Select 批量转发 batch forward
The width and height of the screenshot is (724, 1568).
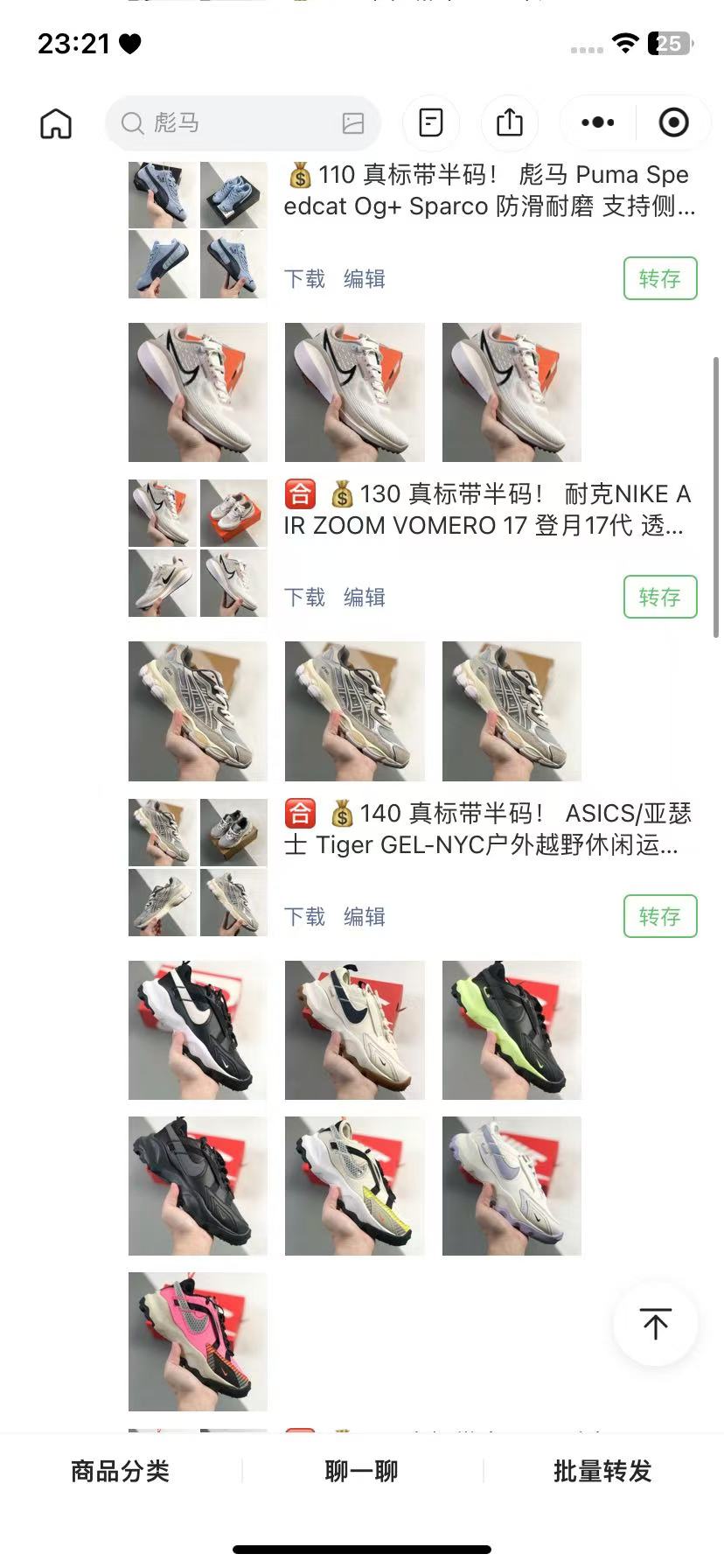602,1471
